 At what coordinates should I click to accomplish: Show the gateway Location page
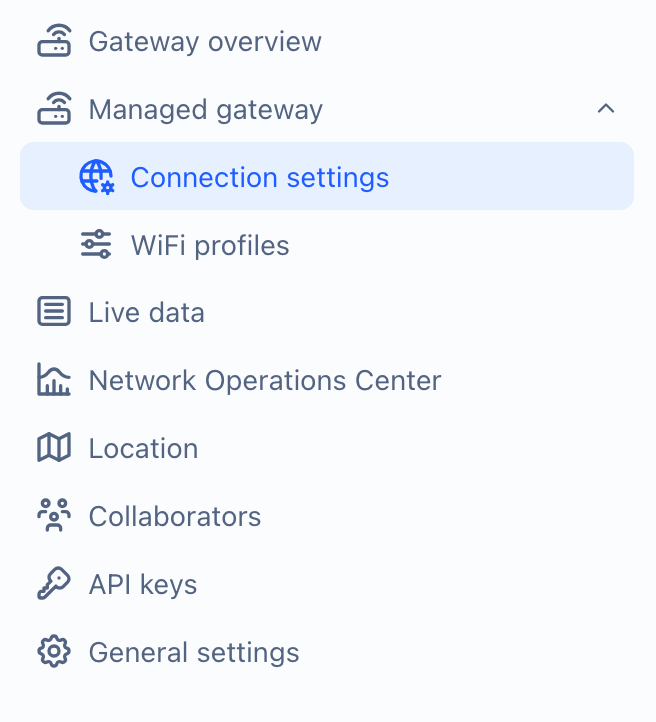[143, 449]
